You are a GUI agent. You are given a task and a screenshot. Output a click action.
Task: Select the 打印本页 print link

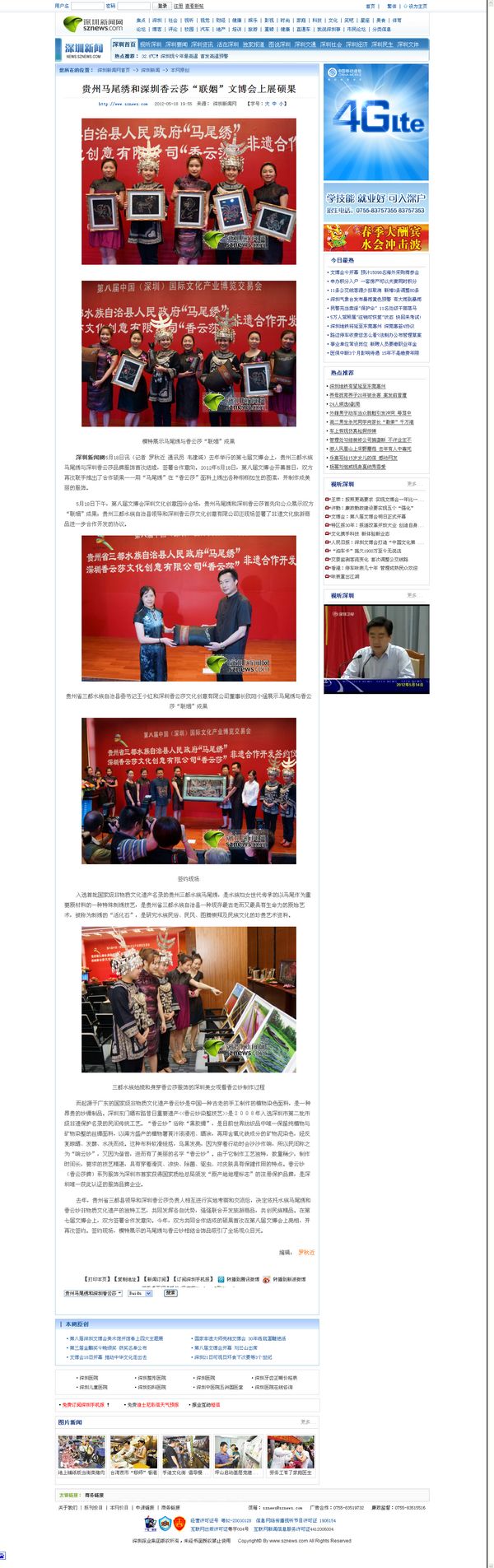click(x=97, y=1279)
